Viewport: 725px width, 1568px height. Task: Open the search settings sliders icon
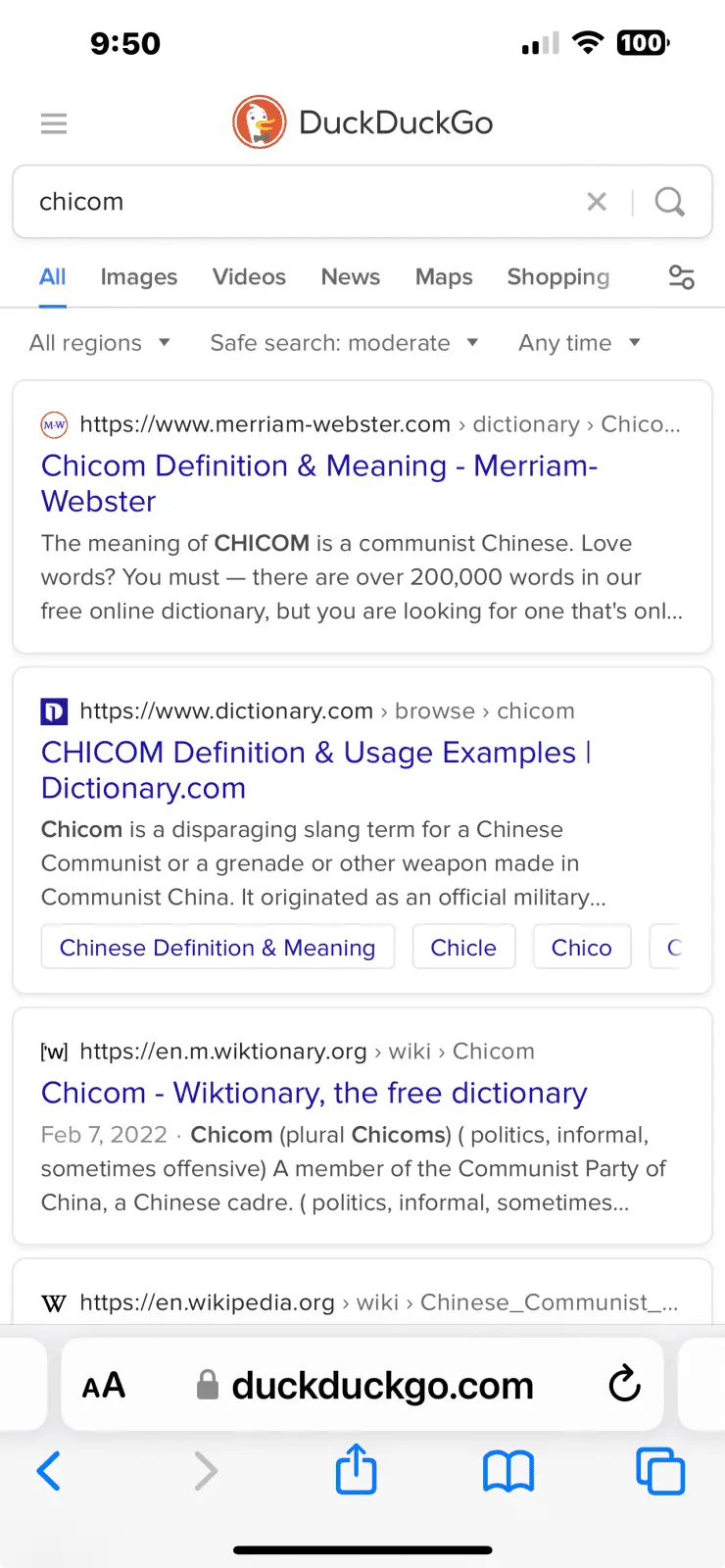click(x=681, y=277)
